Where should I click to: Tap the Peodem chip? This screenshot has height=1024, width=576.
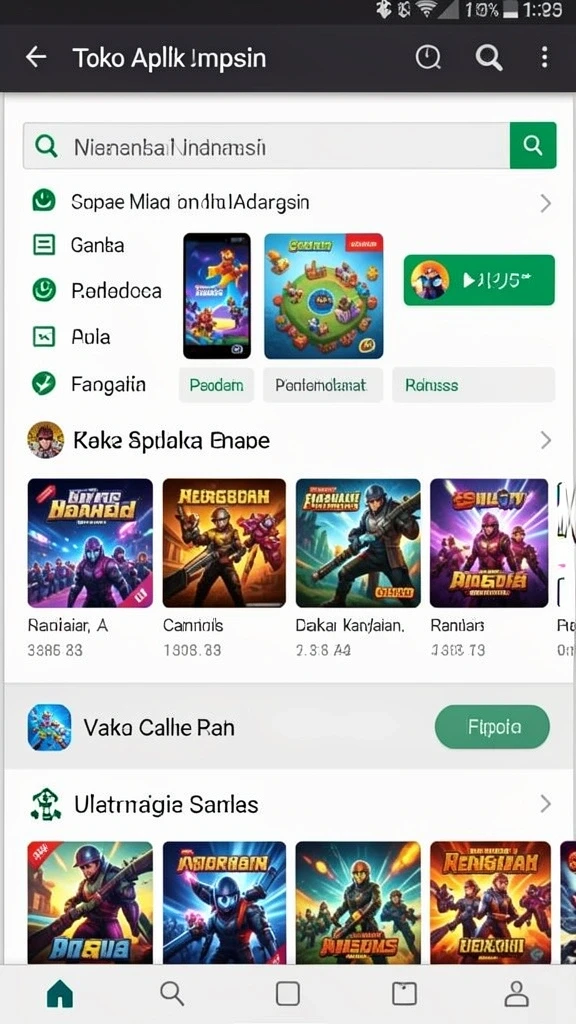point(216,385)
